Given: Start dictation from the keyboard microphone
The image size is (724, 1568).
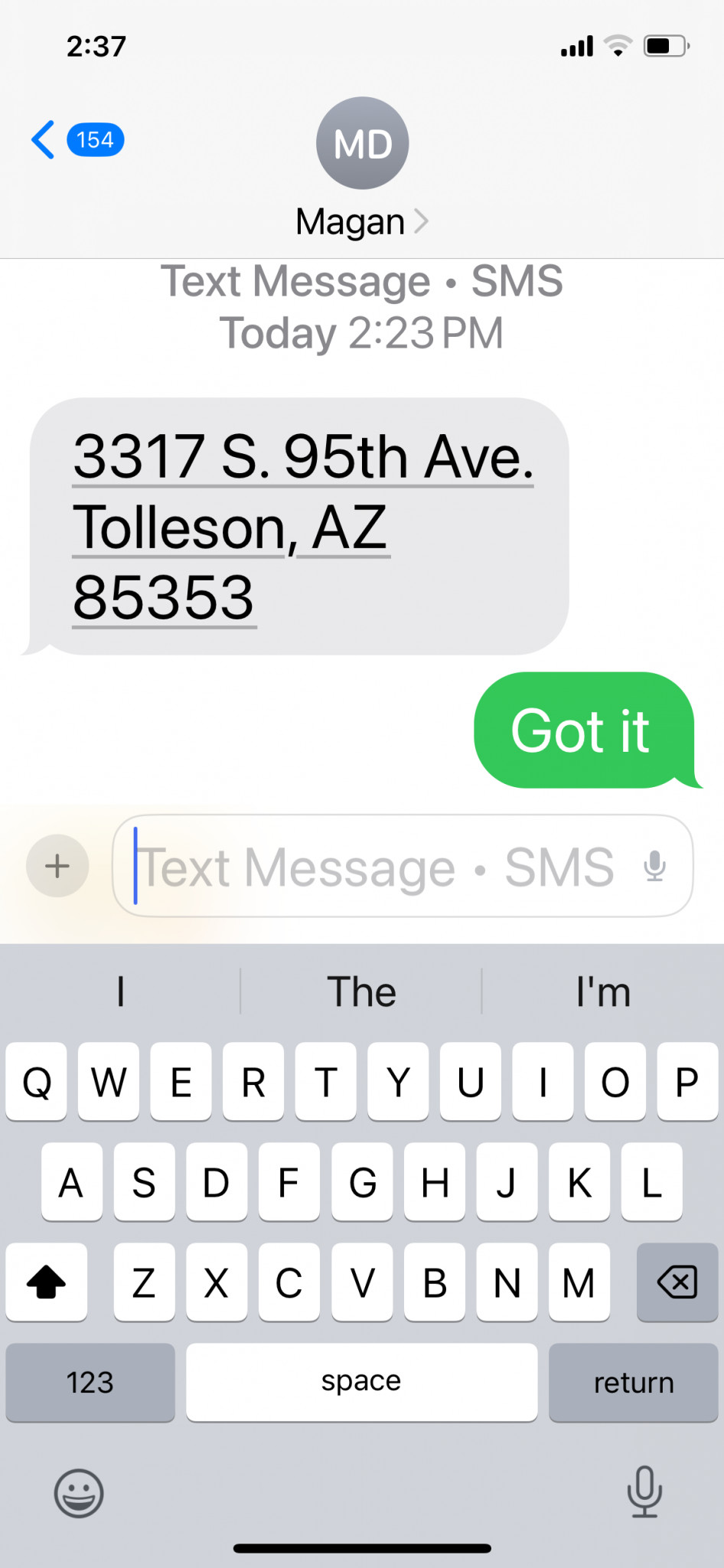Looking at the screenshot, I should 644,1491.
